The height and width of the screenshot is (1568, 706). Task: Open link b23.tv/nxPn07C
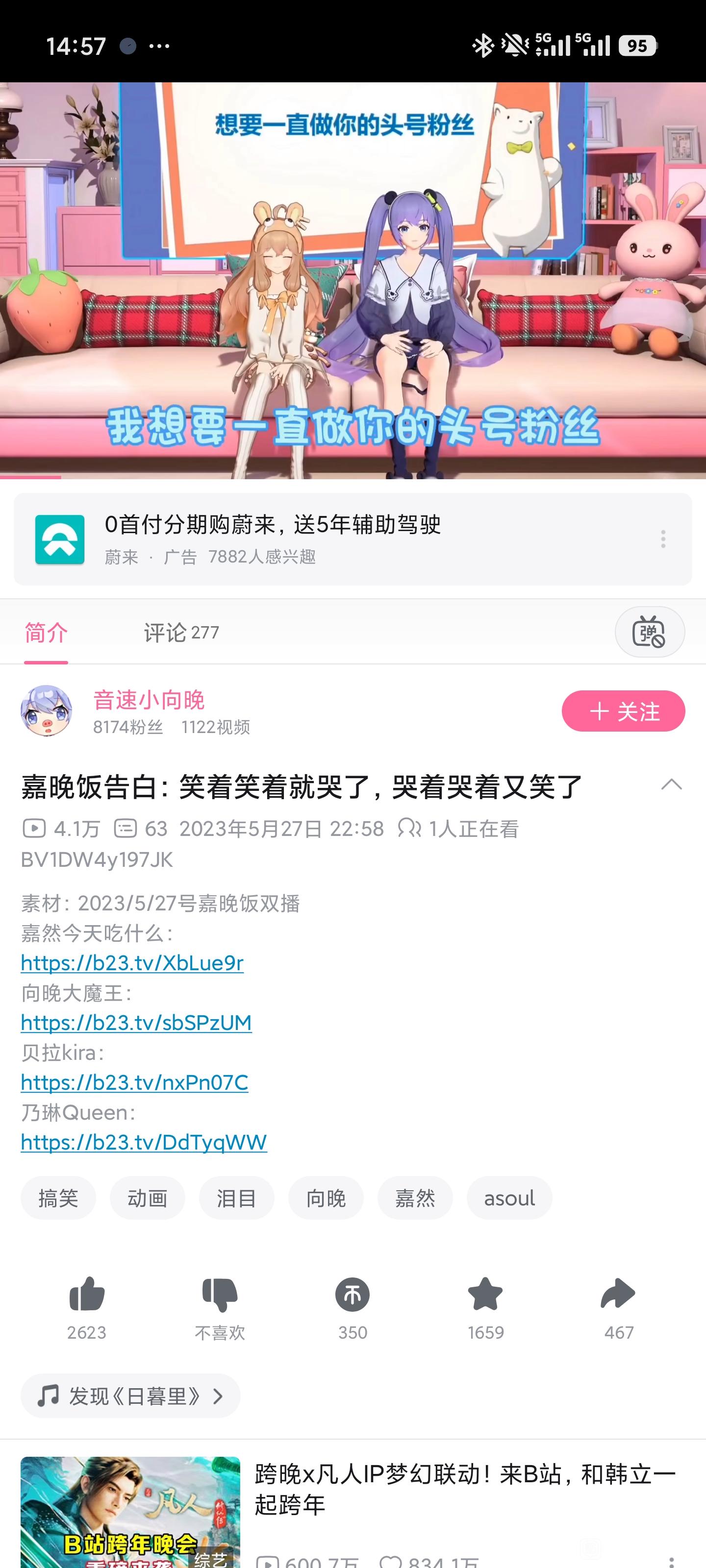click(x=134, y=1082)
